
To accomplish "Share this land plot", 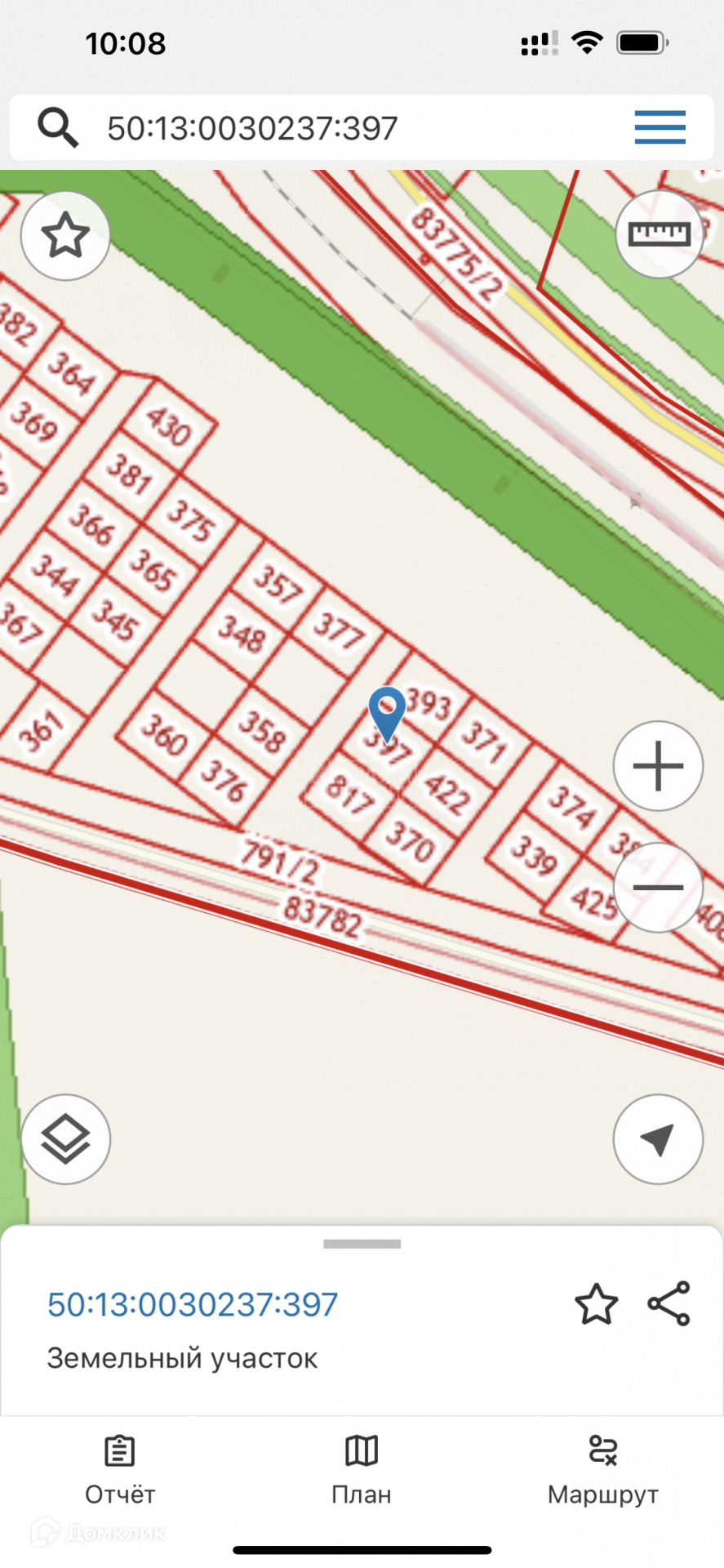I will point(669,1303).
